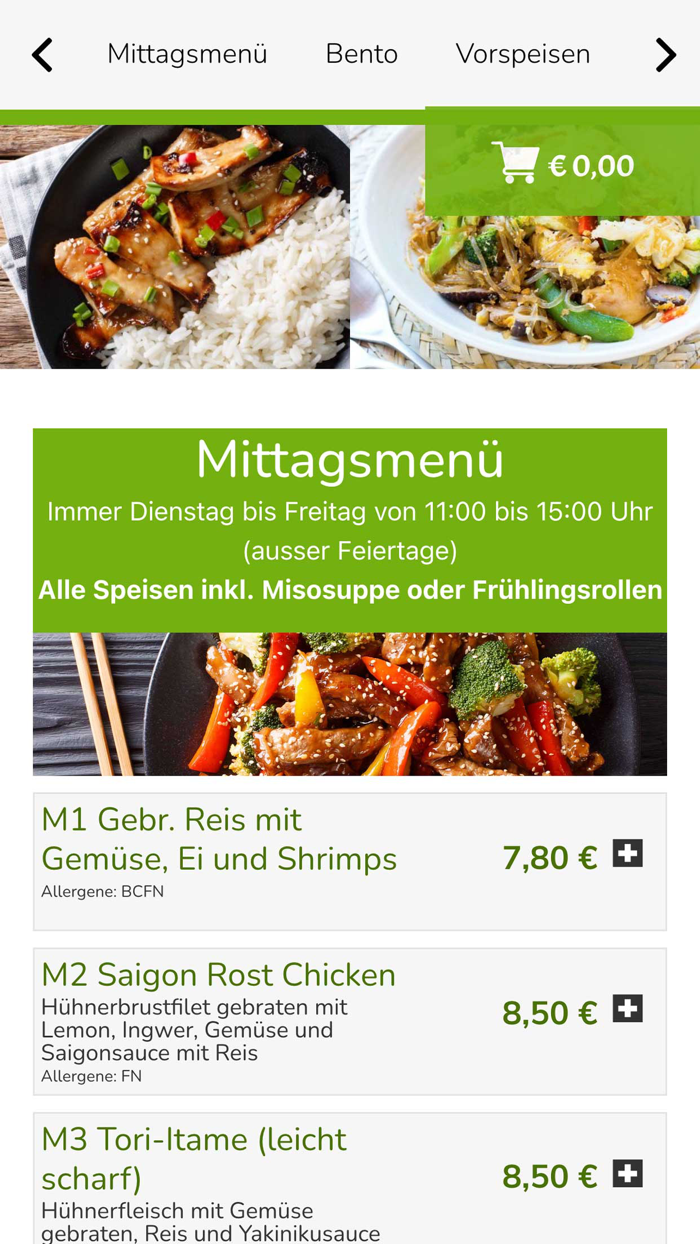Add M1 Gebr. Reis to cart
Image resolution: width=700 pixels, height=1244 pixels.
point(627,854)
